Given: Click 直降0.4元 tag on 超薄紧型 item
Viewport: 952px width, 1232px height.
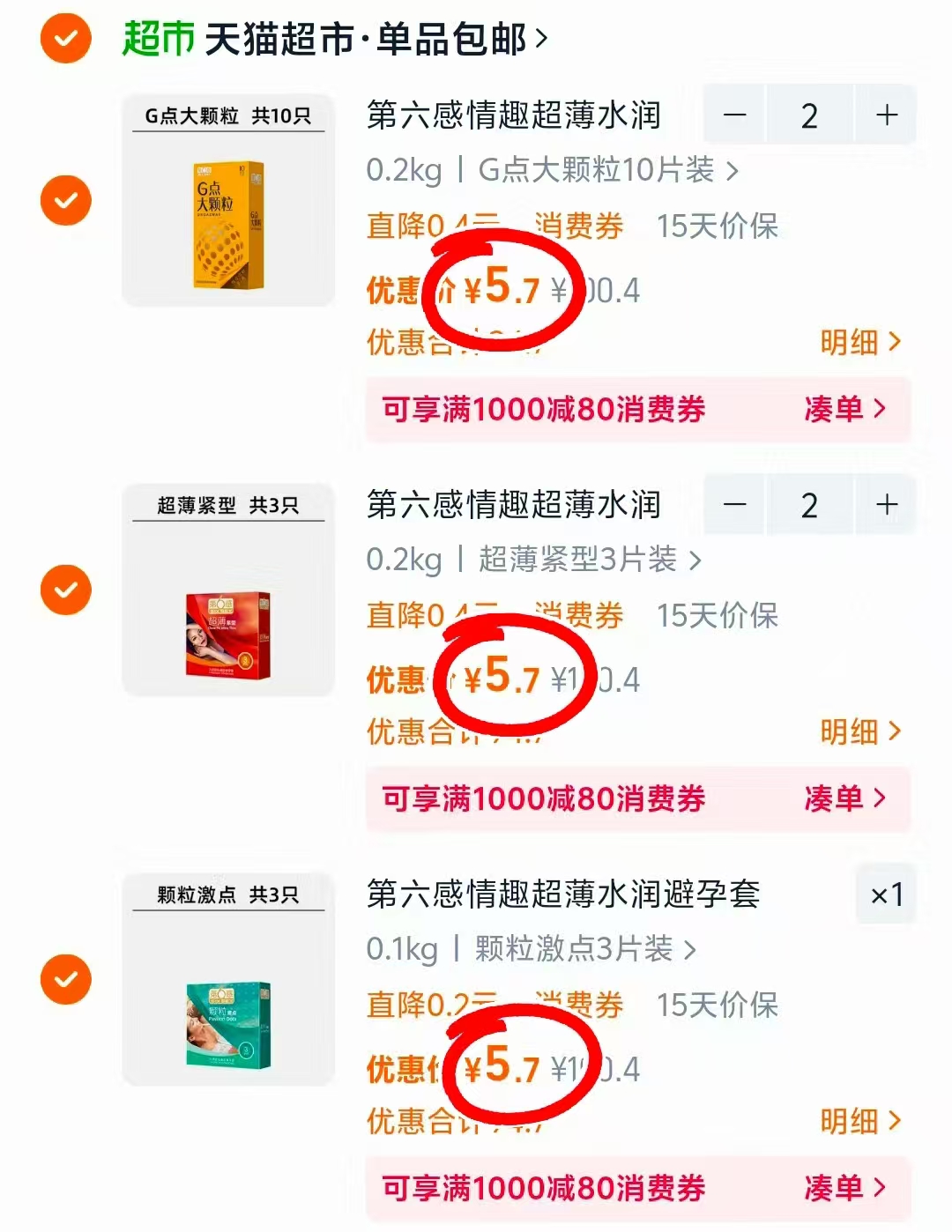Looking at the screenshot, I should pos(432,617).
